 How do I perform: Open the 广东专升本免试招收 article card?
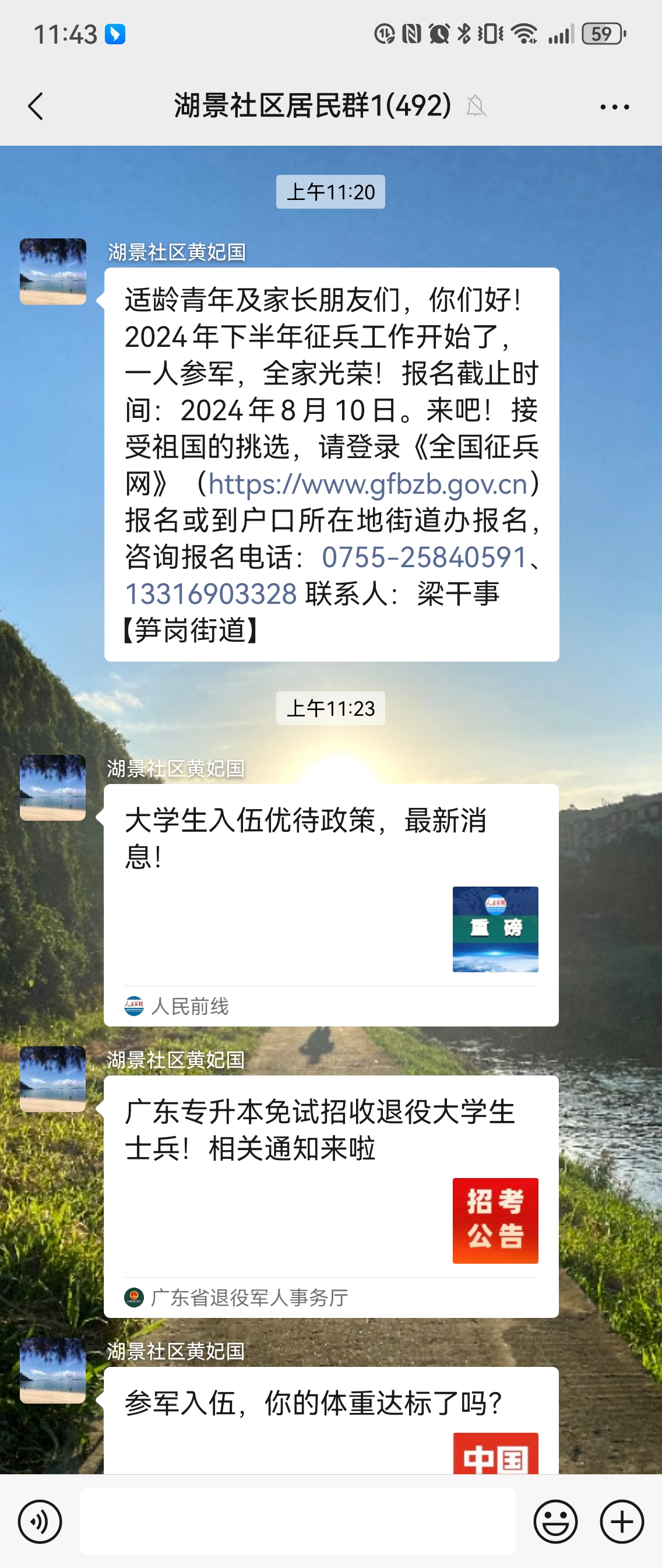(331, 1196)
